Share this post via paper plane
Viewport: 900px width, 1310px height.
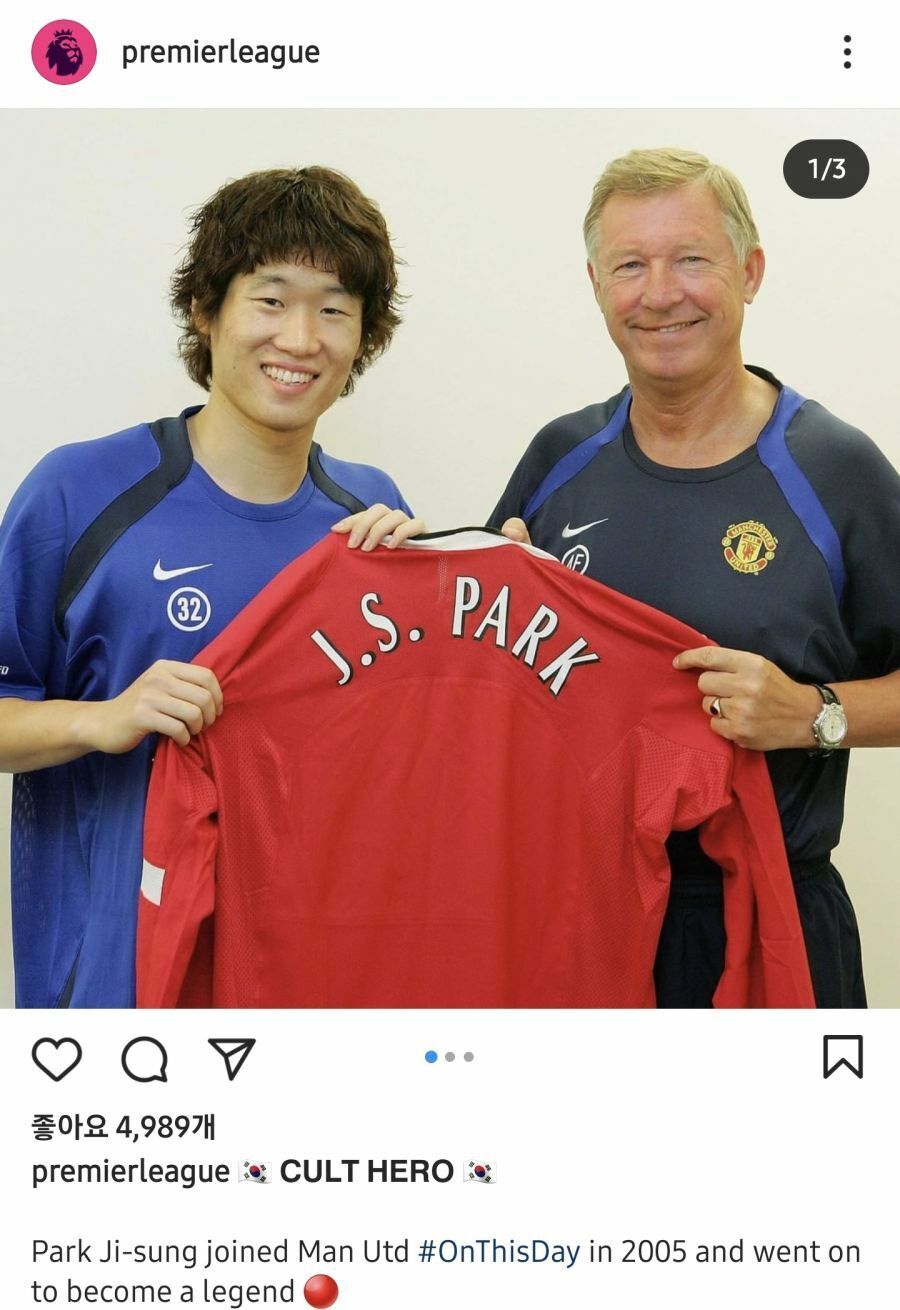point(232,1058)
